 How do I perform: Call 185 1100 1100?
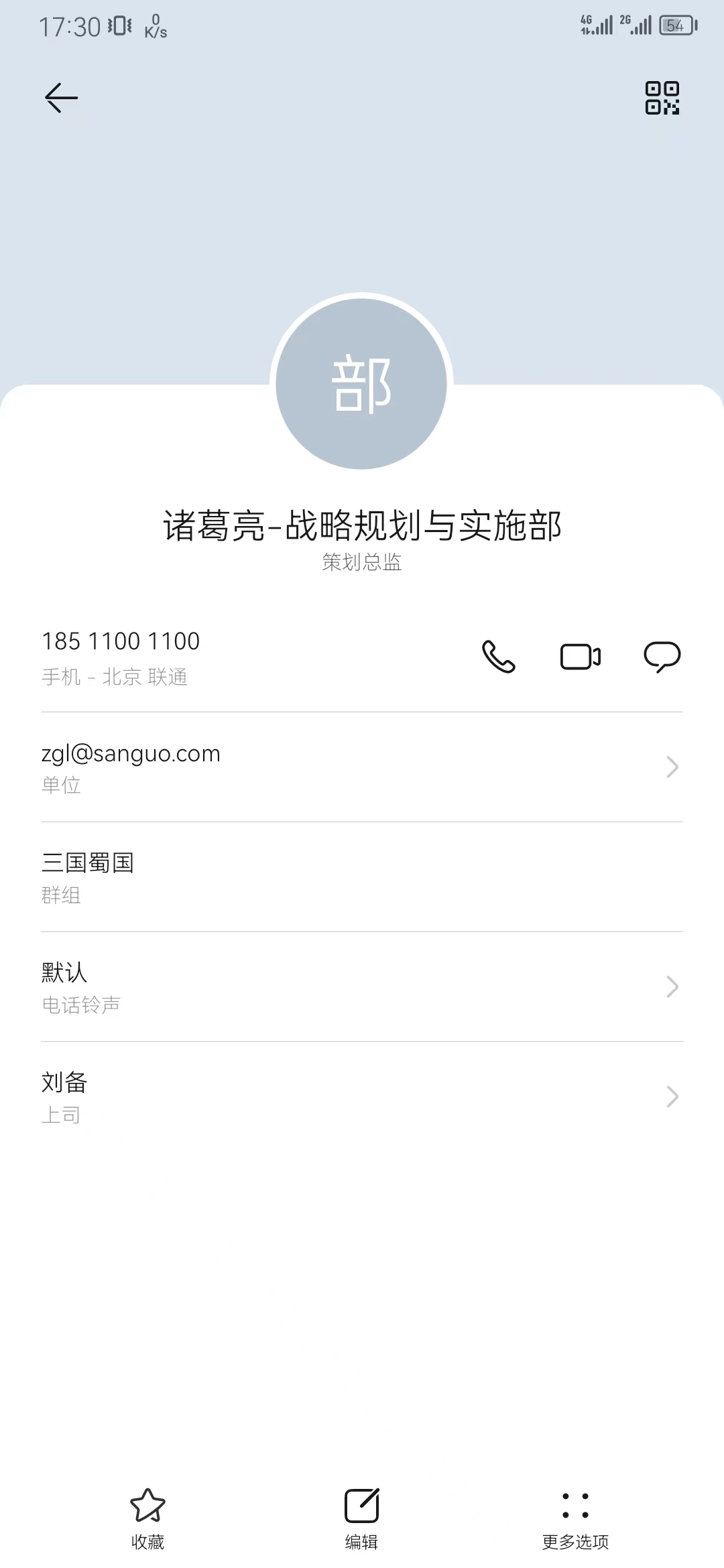pyautogui.click(x=499, y=657)
